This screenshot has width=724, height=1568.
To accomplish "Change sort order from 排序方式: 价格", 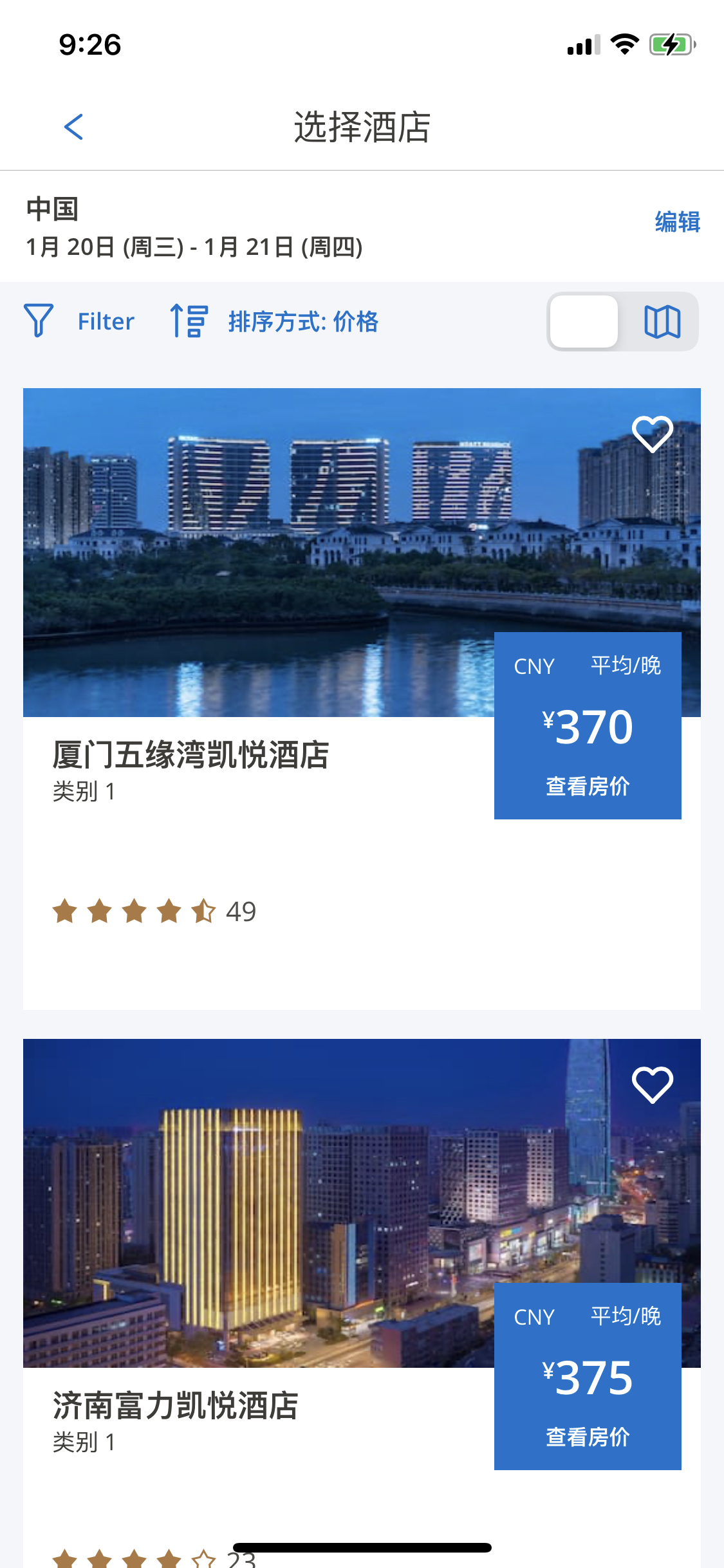I will [x=275, y=321].
